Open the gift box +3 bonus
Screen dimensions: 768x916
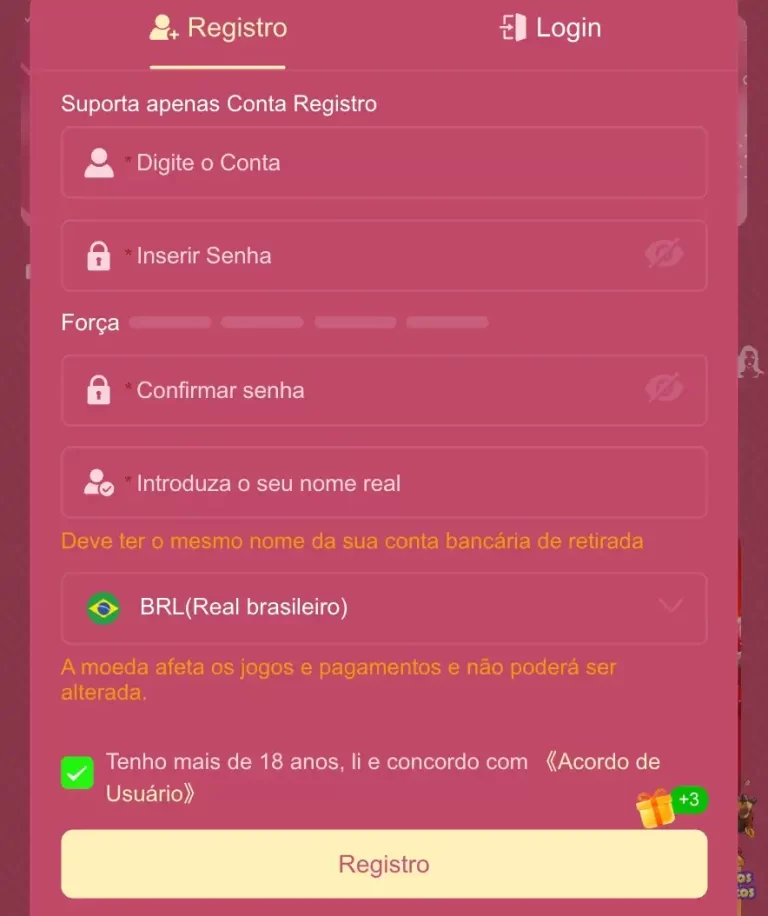[x=659, y=808]
